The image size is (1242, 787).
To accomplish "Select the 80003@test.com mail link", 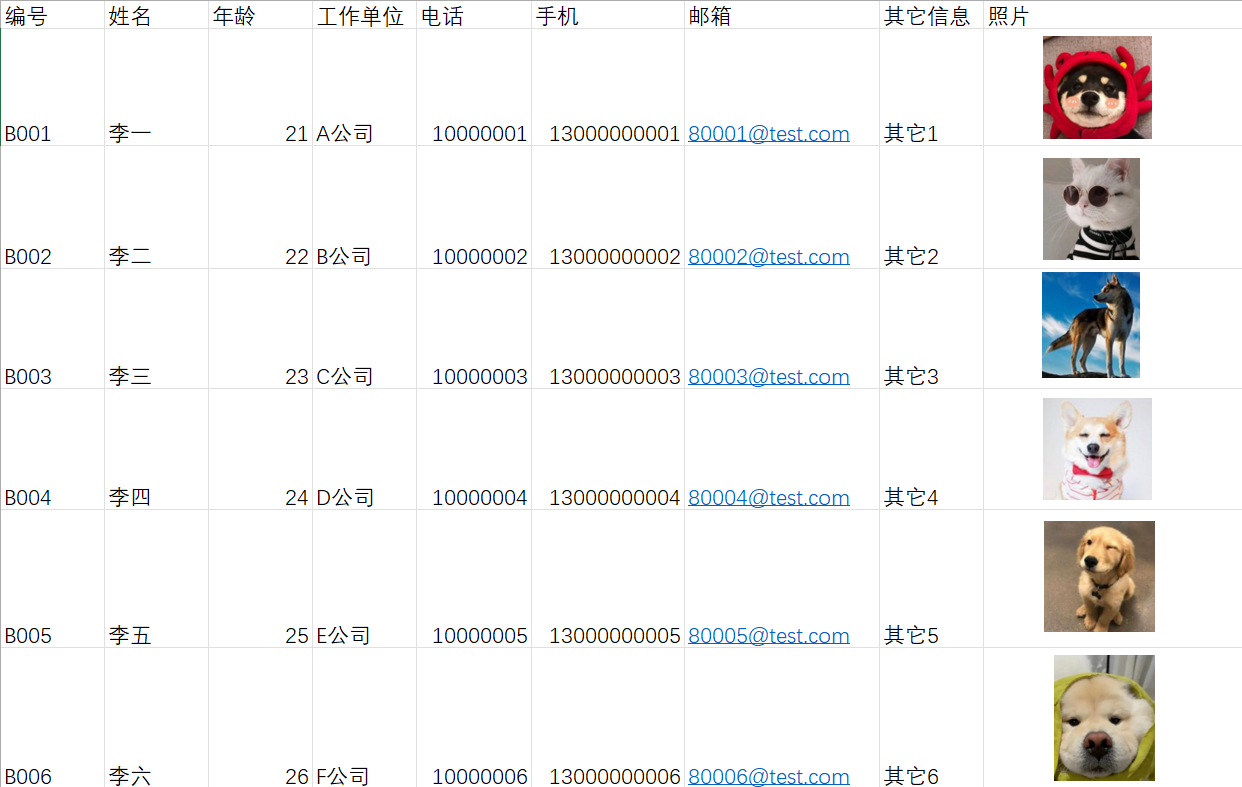I will (768, 377).
